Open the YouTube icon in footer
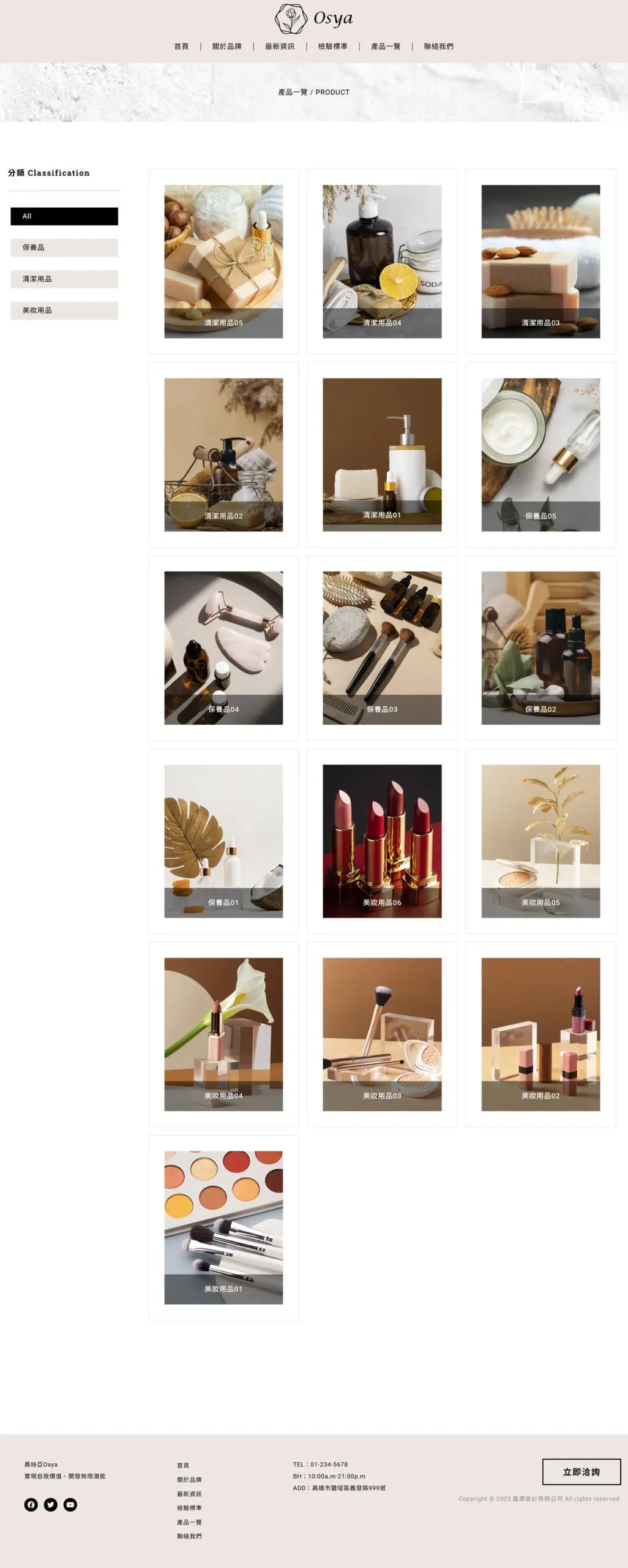The image size is (628, 1568). coord(70,1505)
